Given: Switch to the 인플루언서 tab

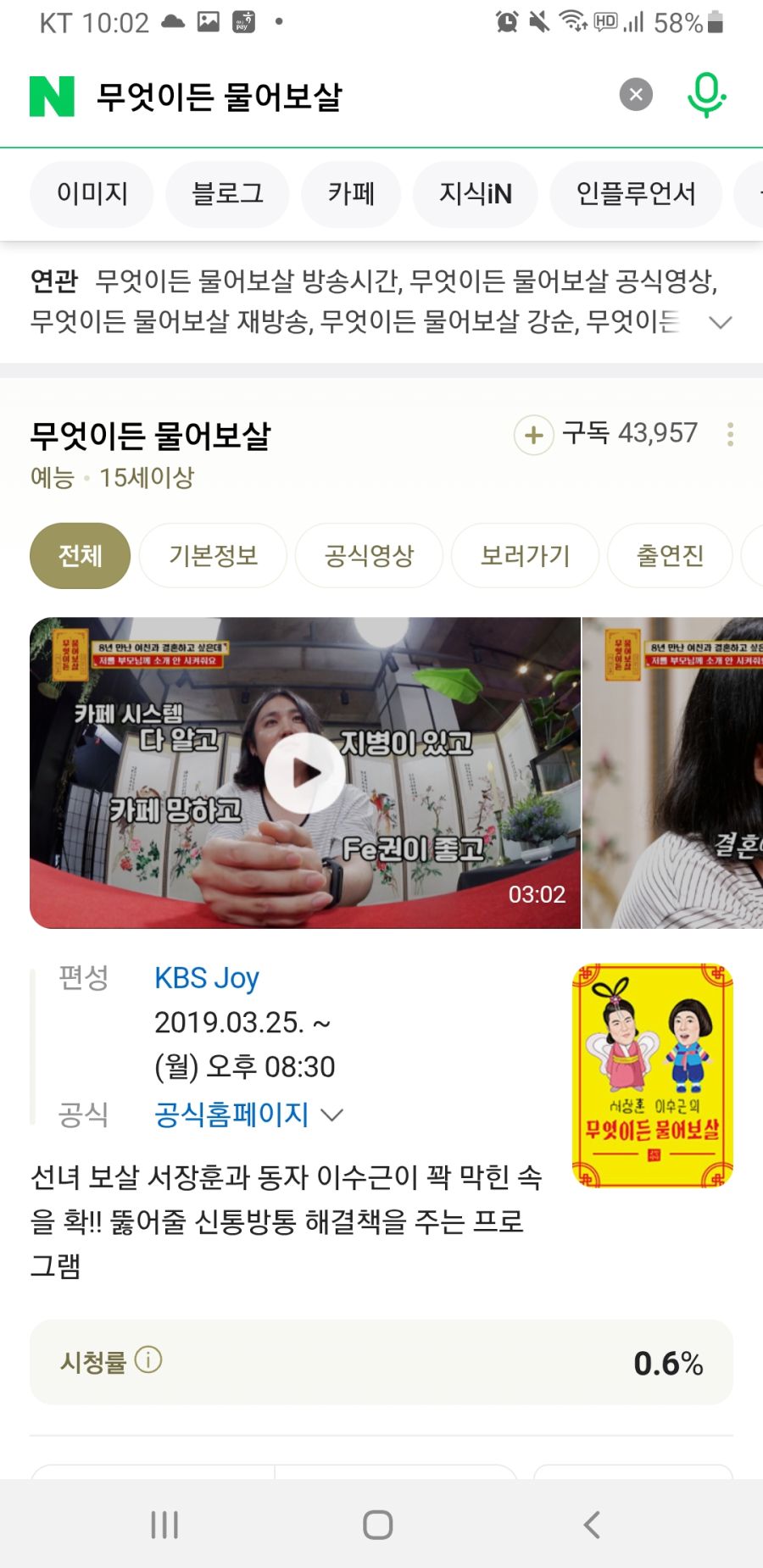Looking at the screenshot, I should pyautogui.click(x=636, y=194).
